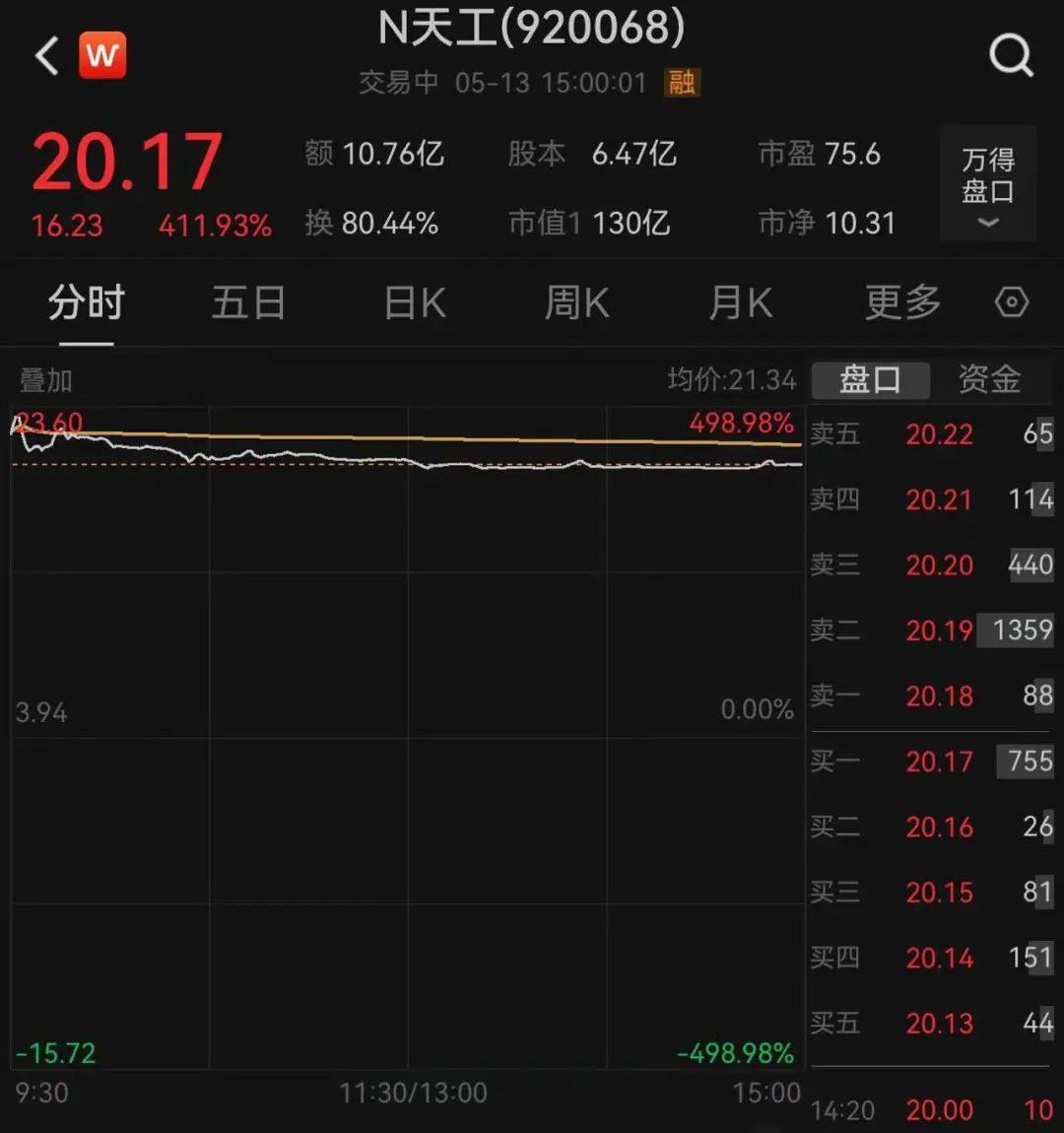Show the 日K chart

415,303
